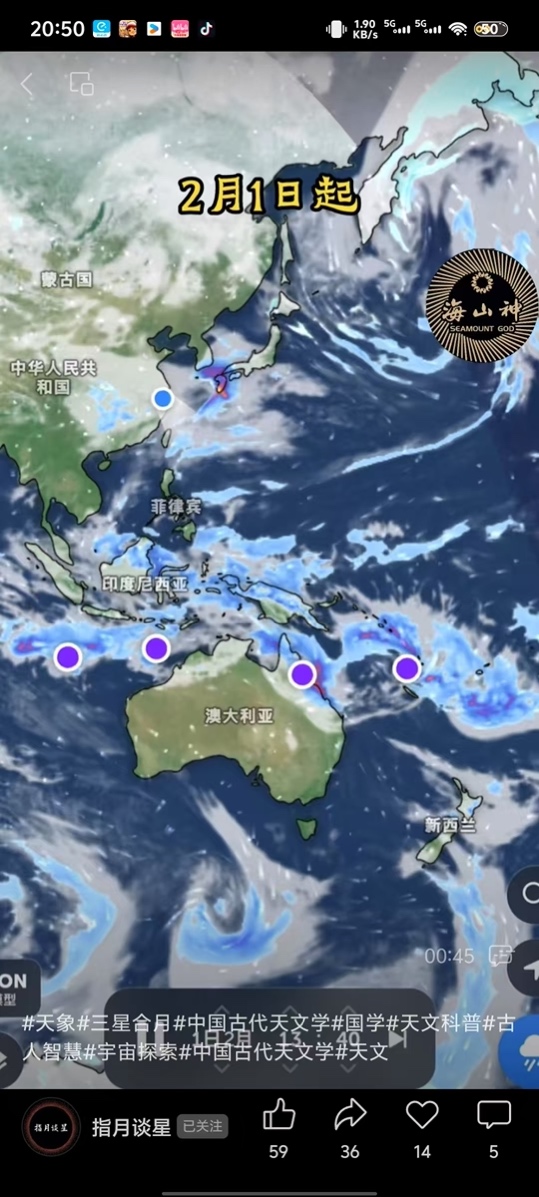
Task: Open 指月谈星 profile avatar
Action: click(x=51, y=1127)
